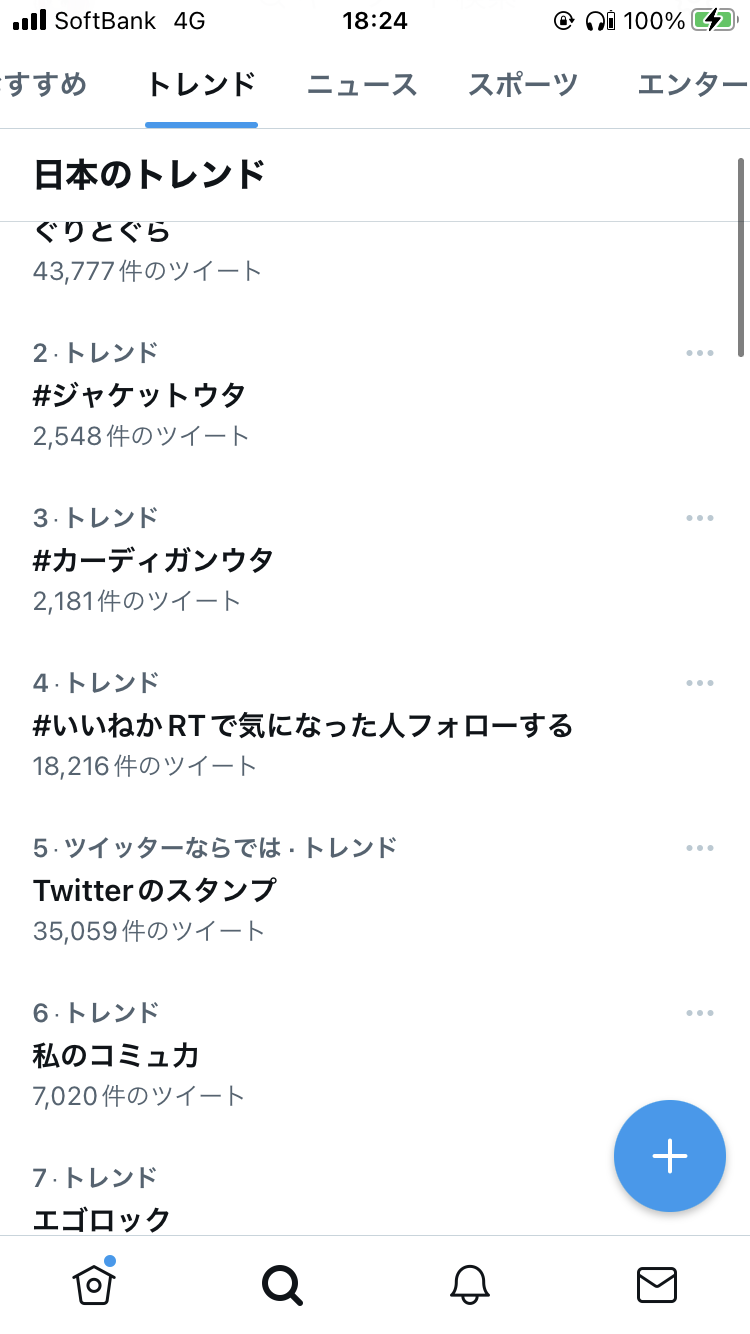Select the エンターテイメント tab
750x1334 pixels.
pyautogui.click(x=692, y=85)
